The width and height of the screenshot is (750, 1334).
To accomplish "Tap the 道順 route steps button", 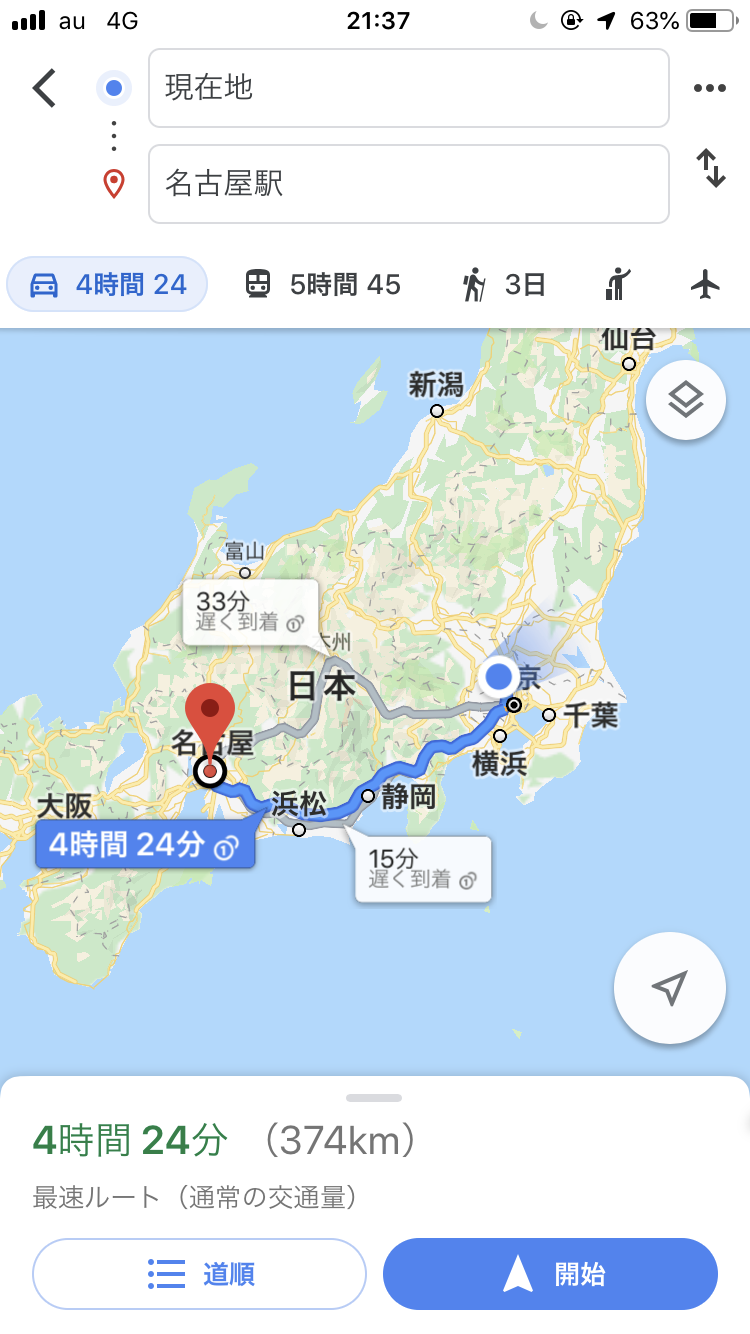I will pyautogui.click(x=200, y=1274).
